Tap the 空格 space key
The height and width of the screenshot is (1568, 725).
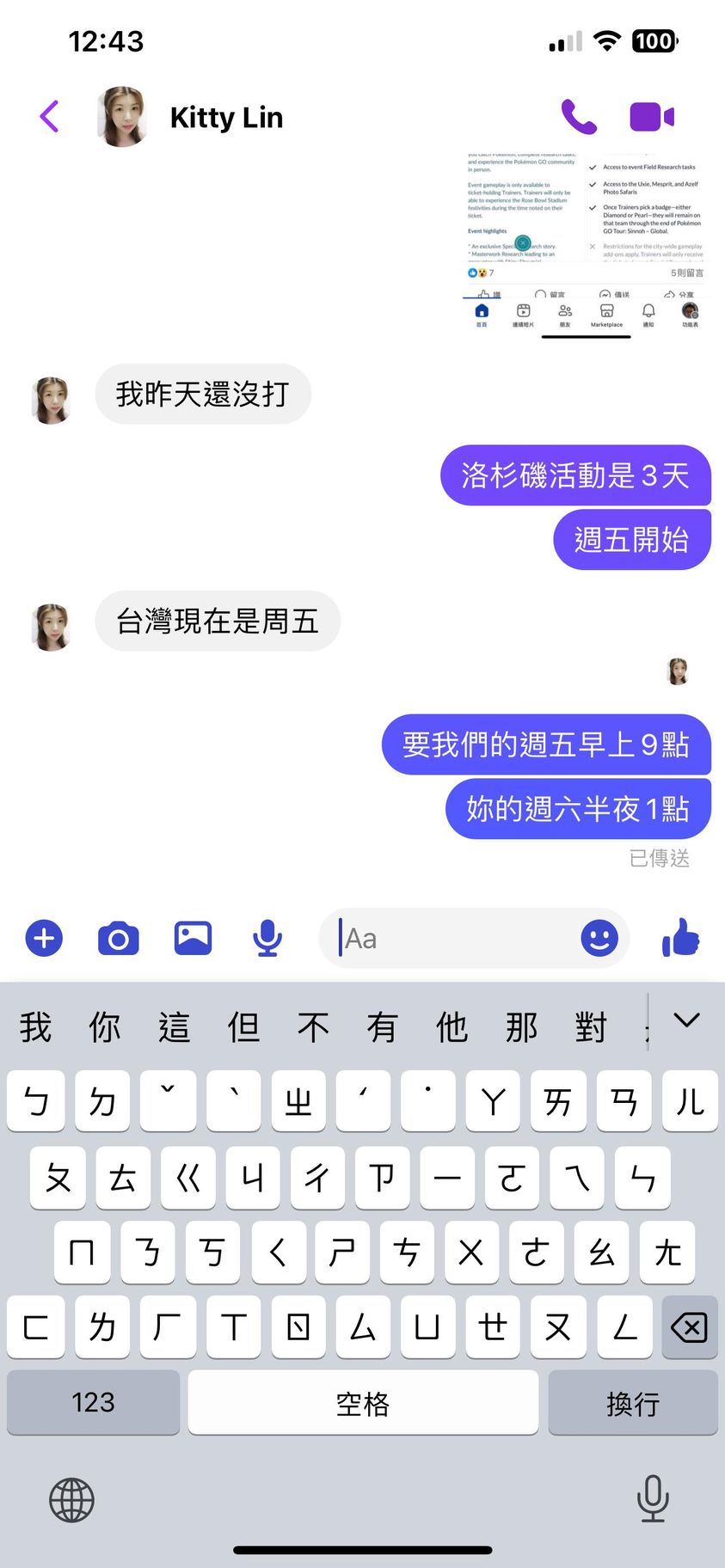coord(362,1403)
